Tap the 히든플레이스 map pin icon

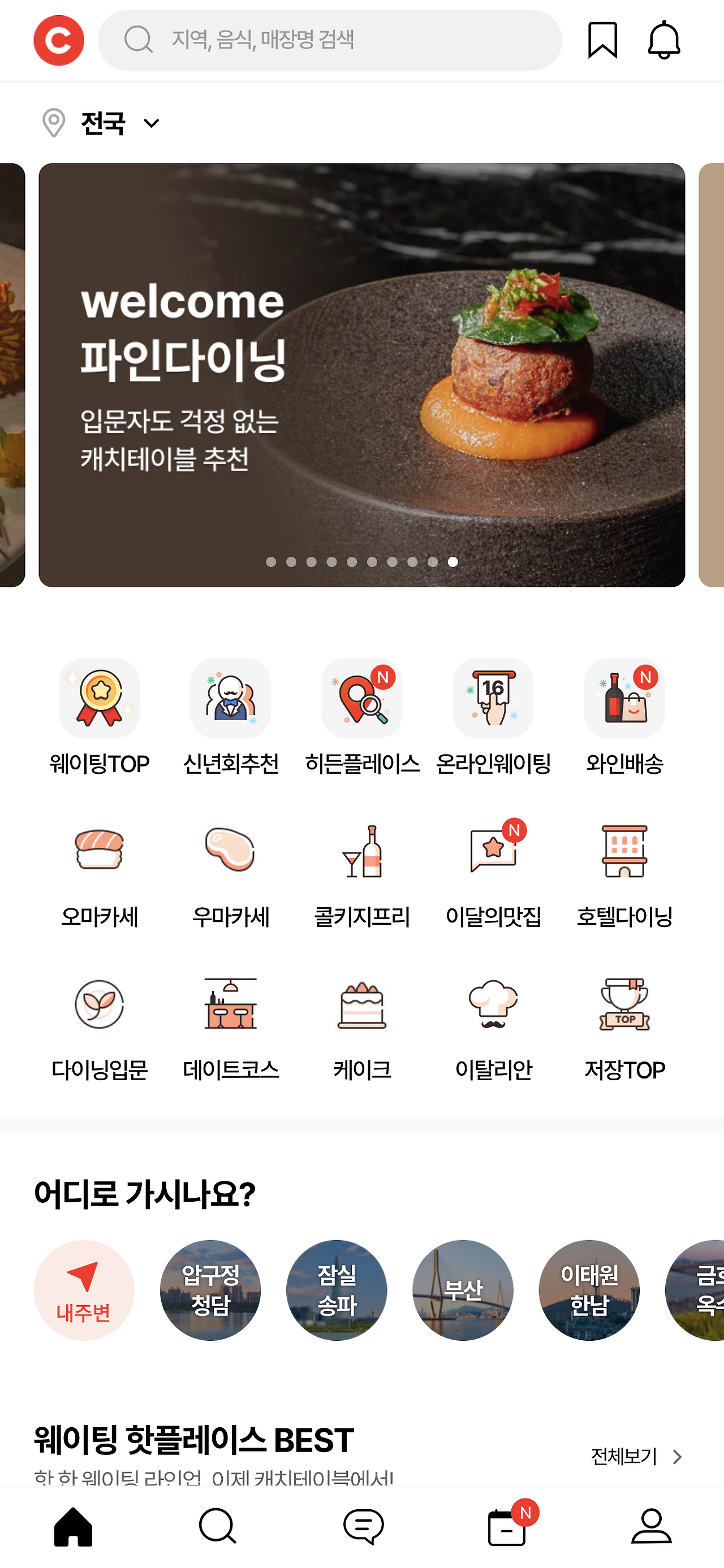tap(361, 698)
